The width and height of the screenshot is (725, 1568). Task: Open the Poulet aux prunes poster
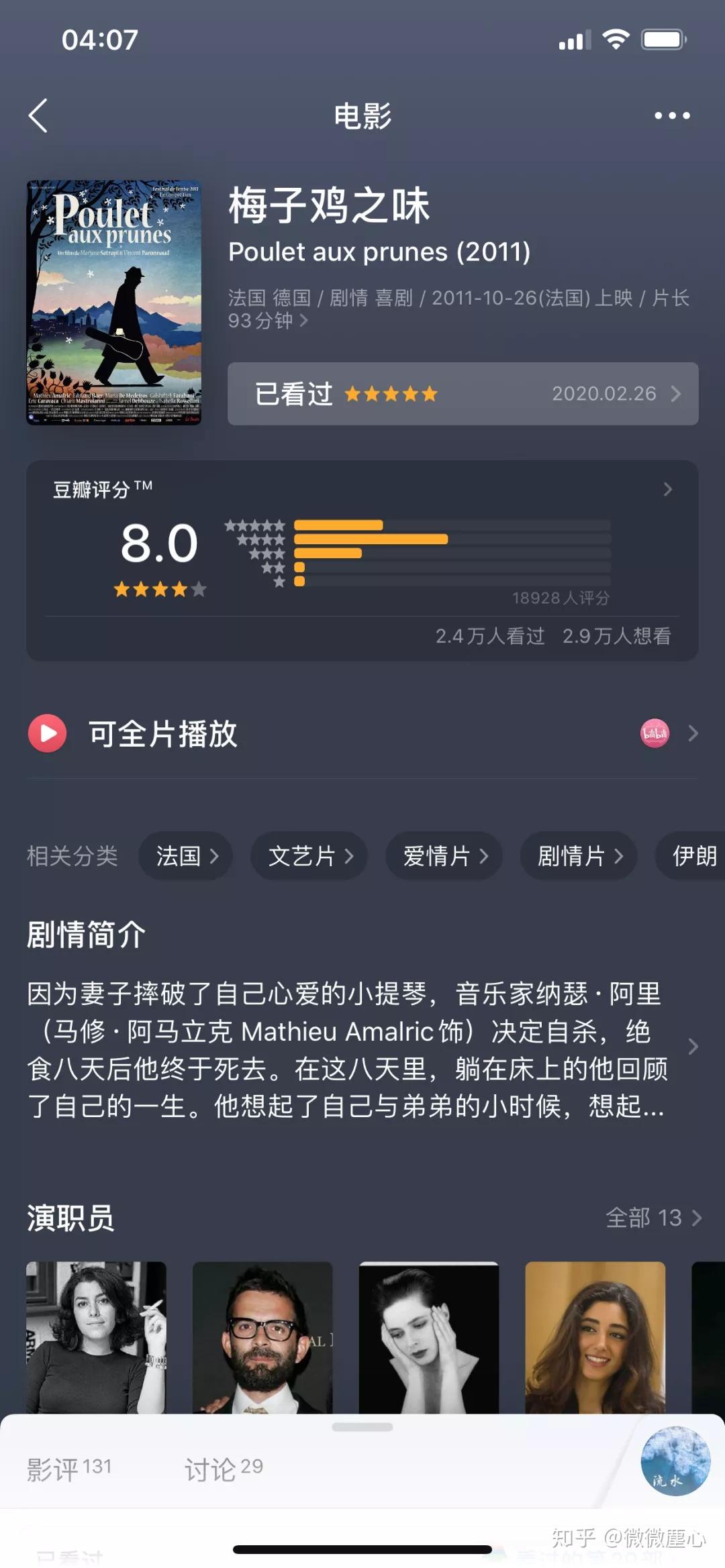coord(113,302)
